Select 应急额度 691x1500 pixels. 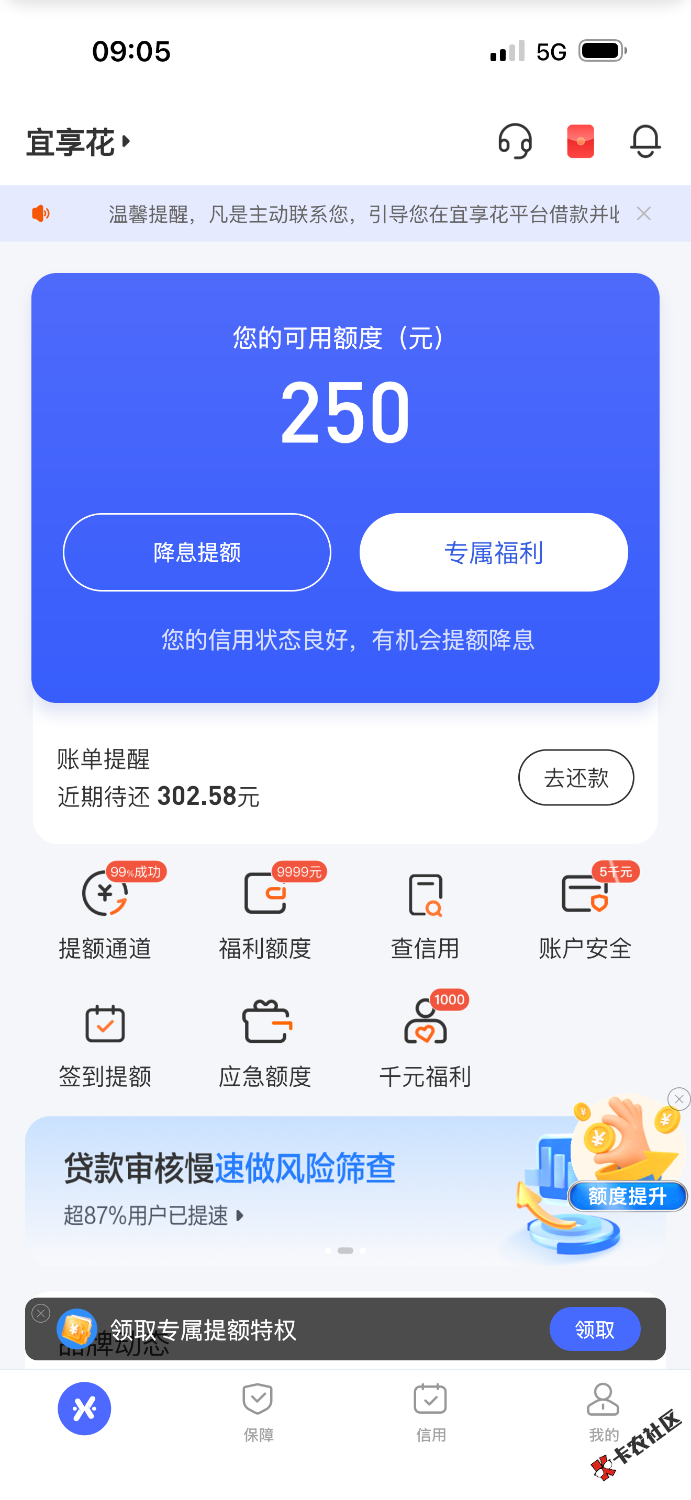point(265,1044)
